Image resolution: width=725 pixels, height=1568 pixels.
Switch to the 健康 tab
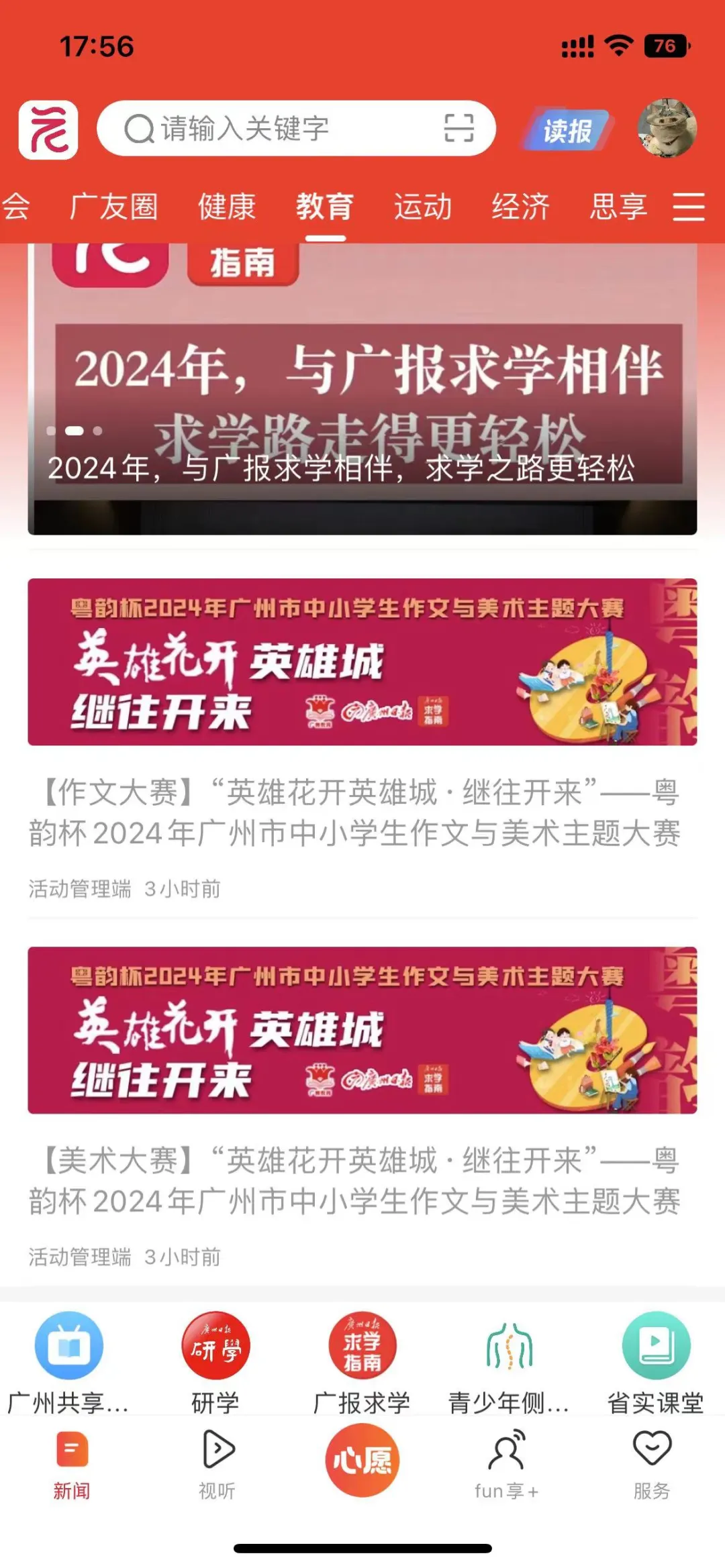(227, 207)
